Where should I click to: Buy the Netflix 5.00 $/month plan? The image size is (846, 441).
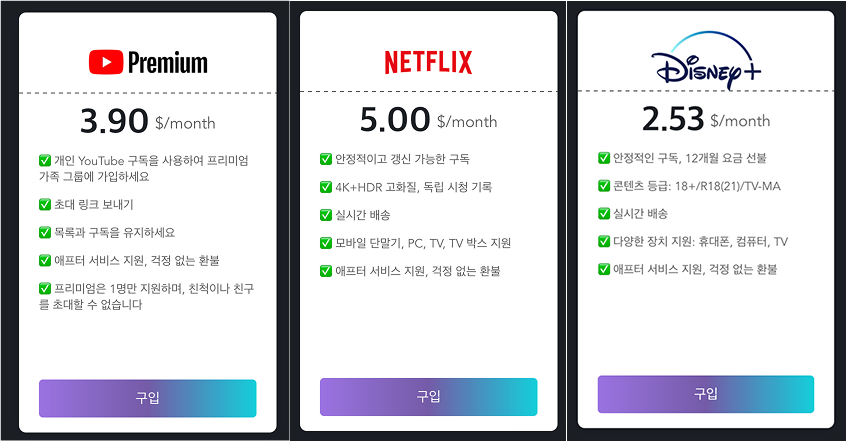[428, 397]
